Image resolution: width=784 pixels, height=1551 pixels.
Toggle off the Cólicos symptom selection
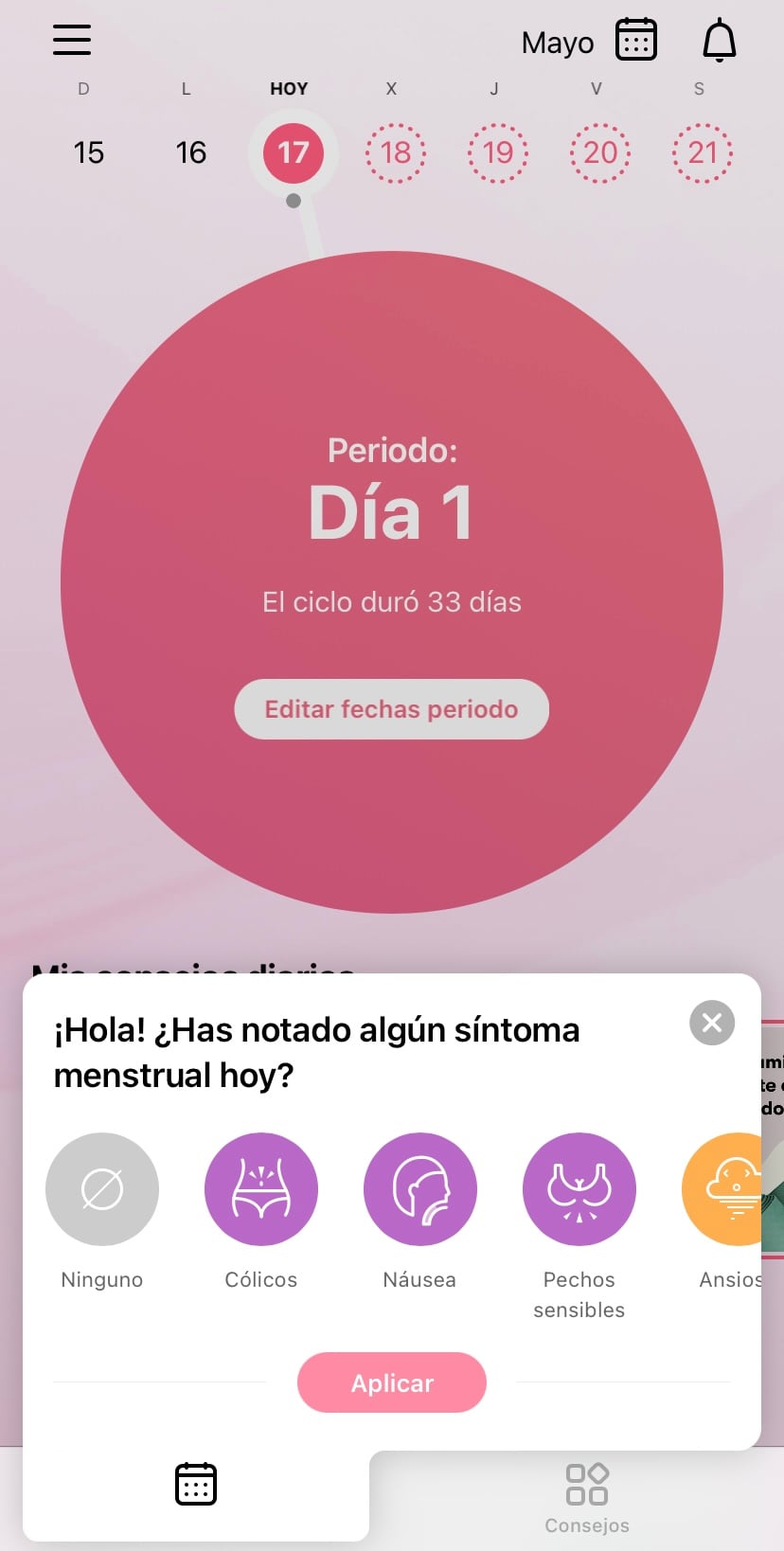(x=261, y=1189)
